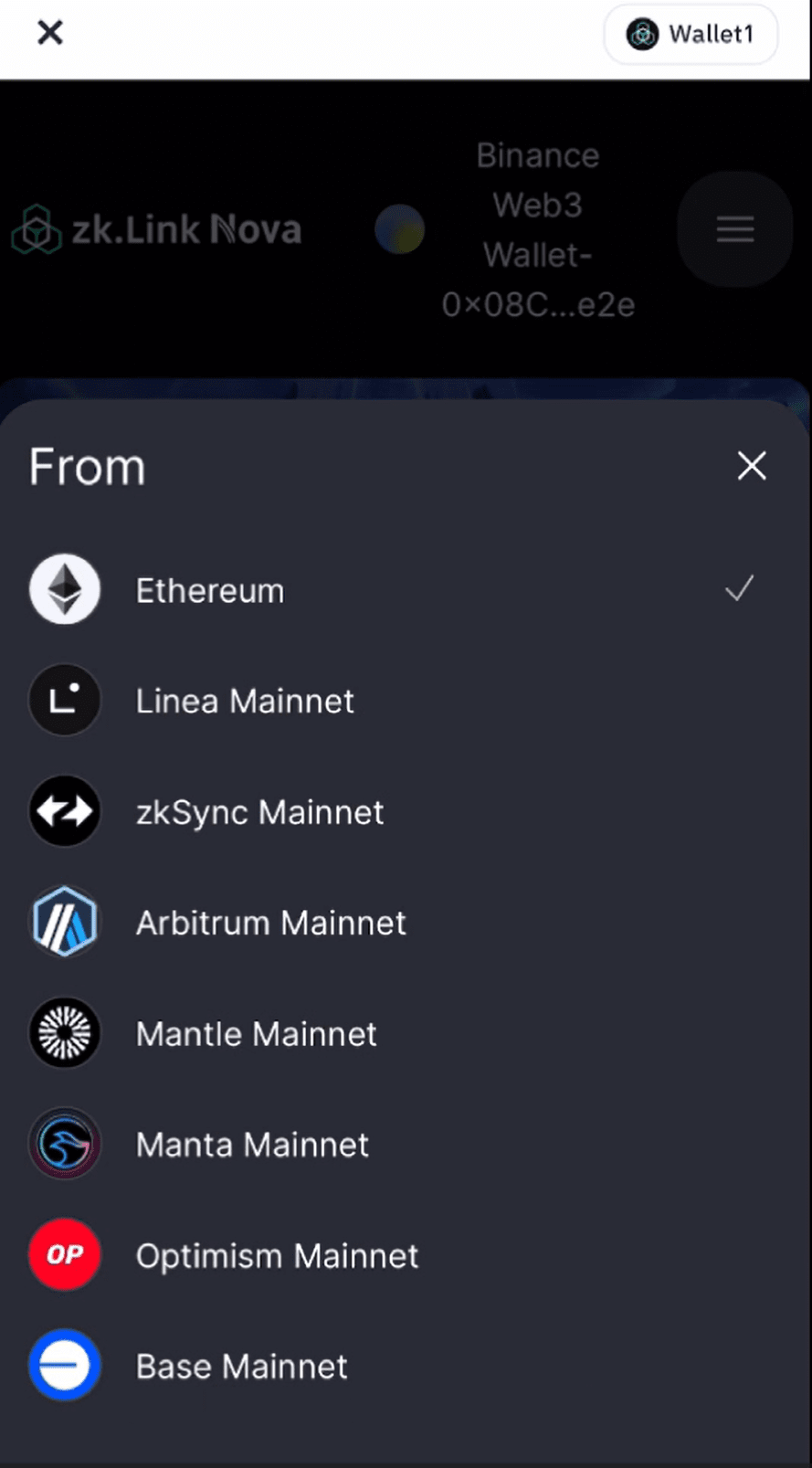This screenshot has width=812, height=1468.
Task: Dismiss the From network picker
Action: (752, 466)
